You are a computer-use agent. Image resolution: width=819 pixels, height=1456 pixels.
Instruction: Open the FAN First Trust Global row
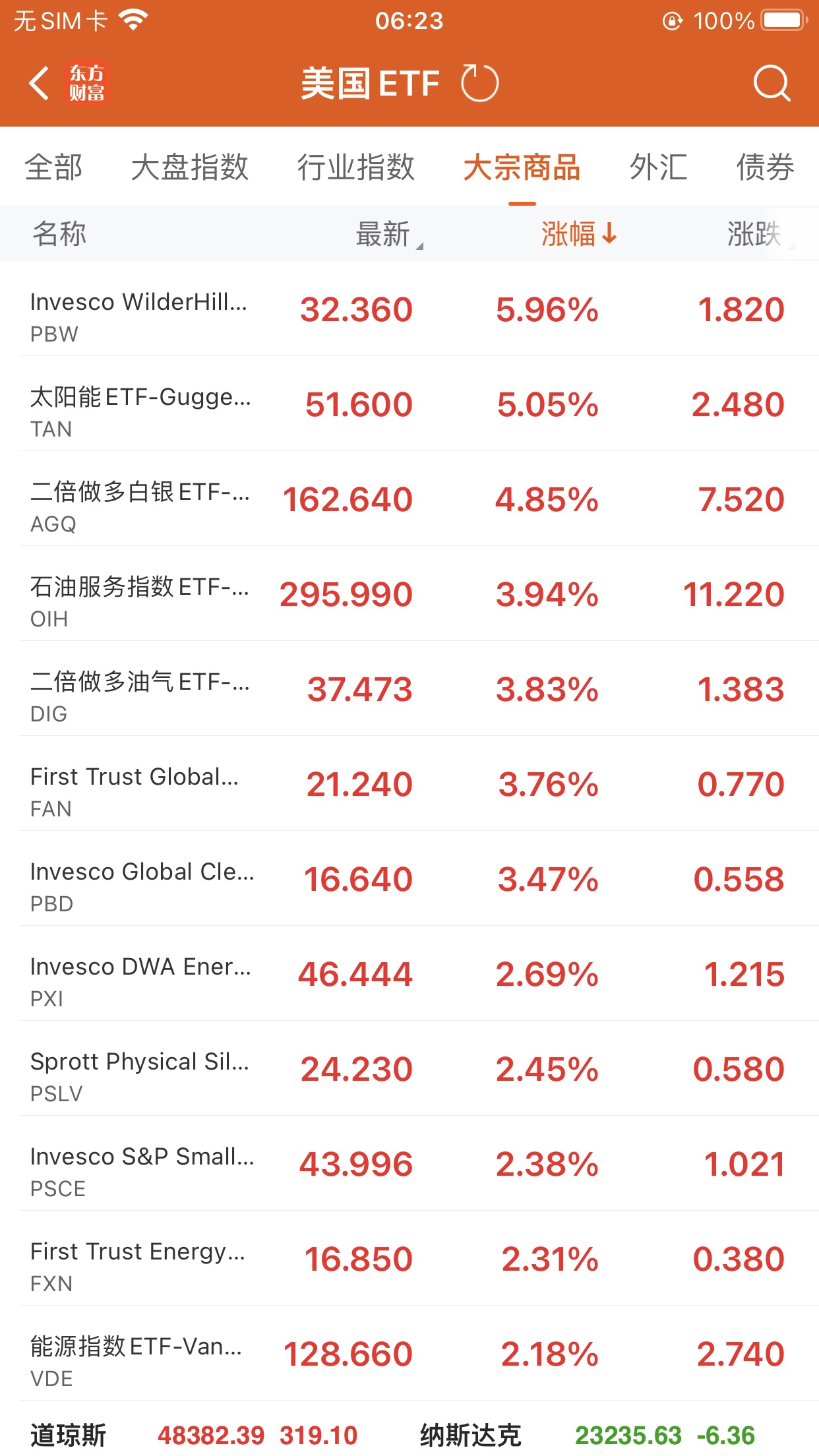pyautogui.click(x=409, y=784)
